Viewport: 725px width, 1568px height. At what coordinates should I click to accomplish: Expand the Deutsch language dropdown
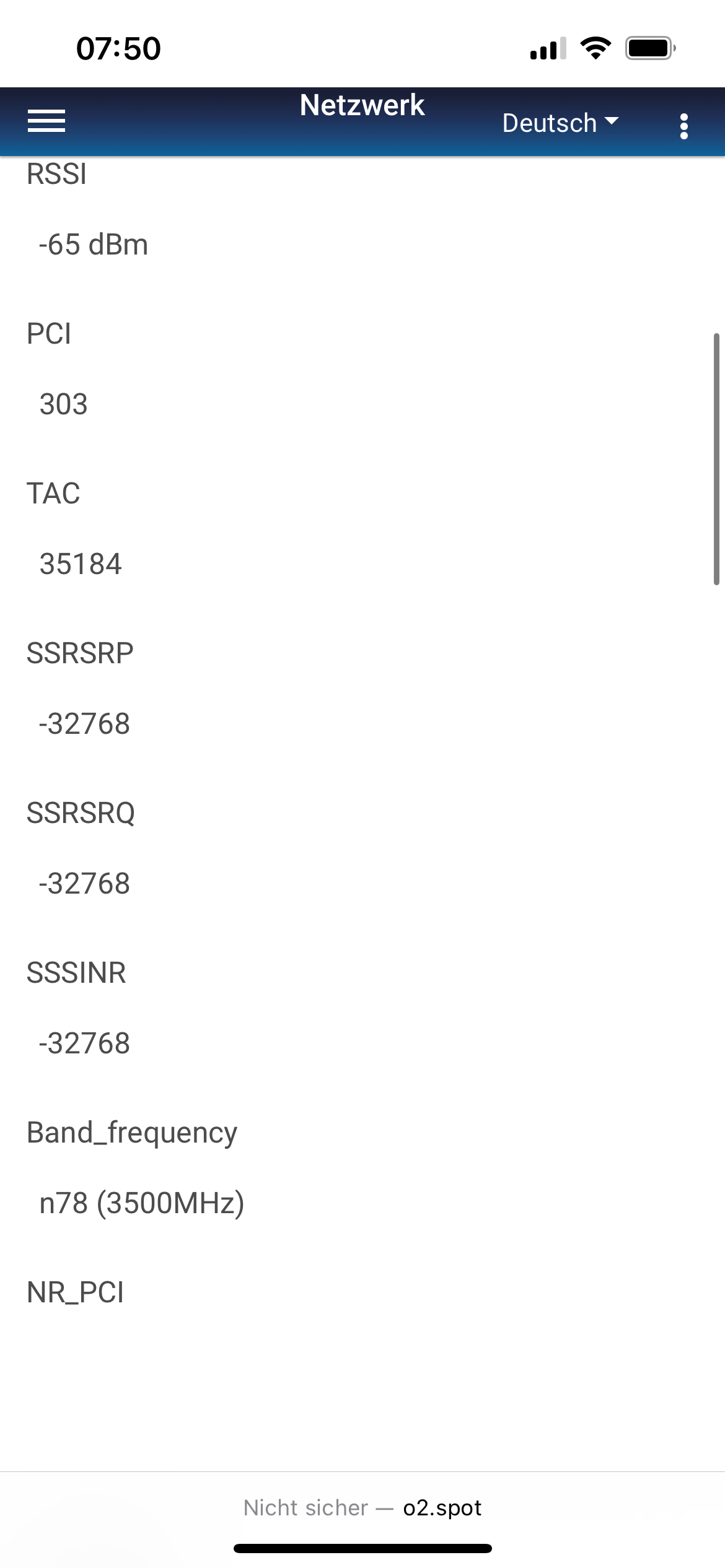560,123
